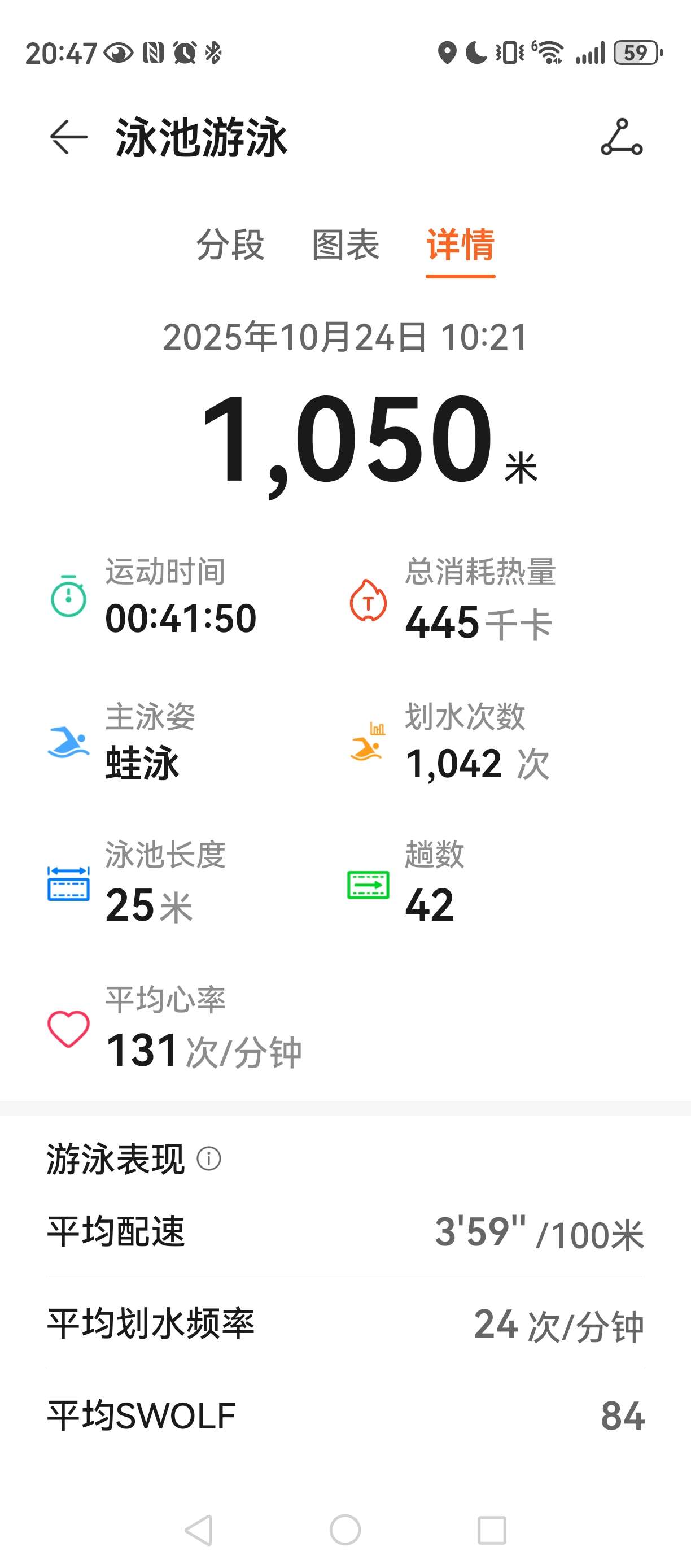Tap the 平均配速 row showing 3'59''
The height and width of the screenshot is (1568, 691).
point(480,1233)
